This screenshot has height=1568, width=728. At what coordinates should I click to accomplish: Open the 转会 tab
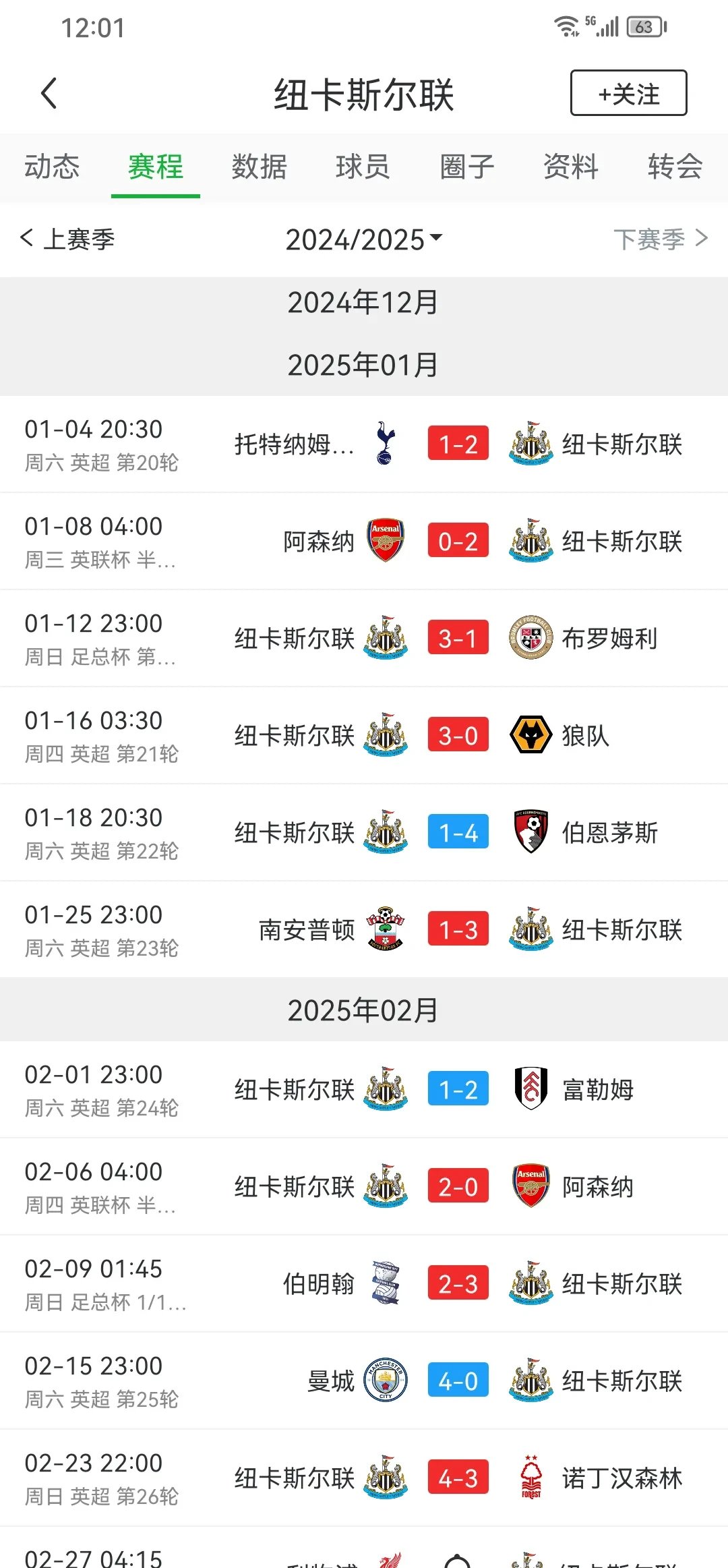pyautogui.click(x=675, y=167)
